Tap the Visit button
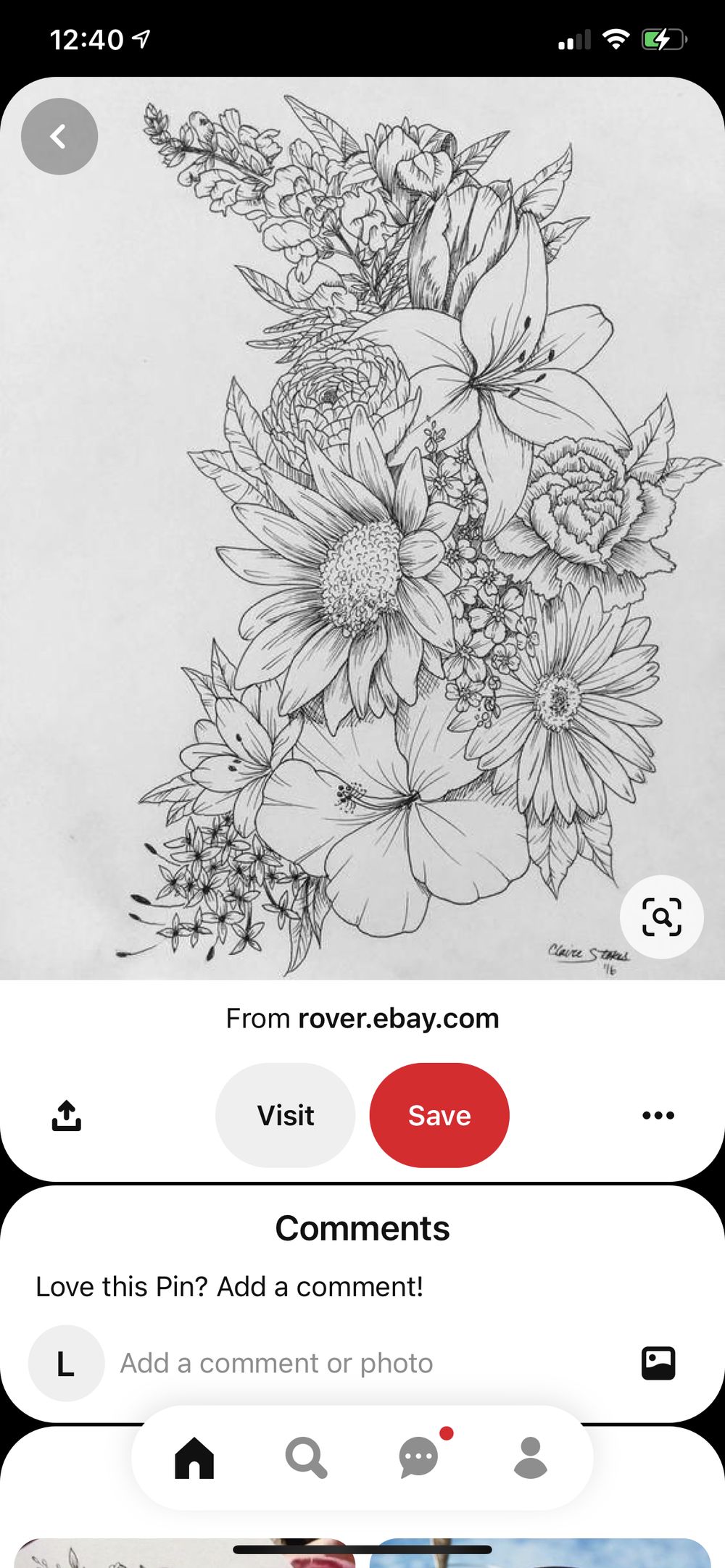Viewport: 725px width, 1568px height. [x=286, y=1115]
